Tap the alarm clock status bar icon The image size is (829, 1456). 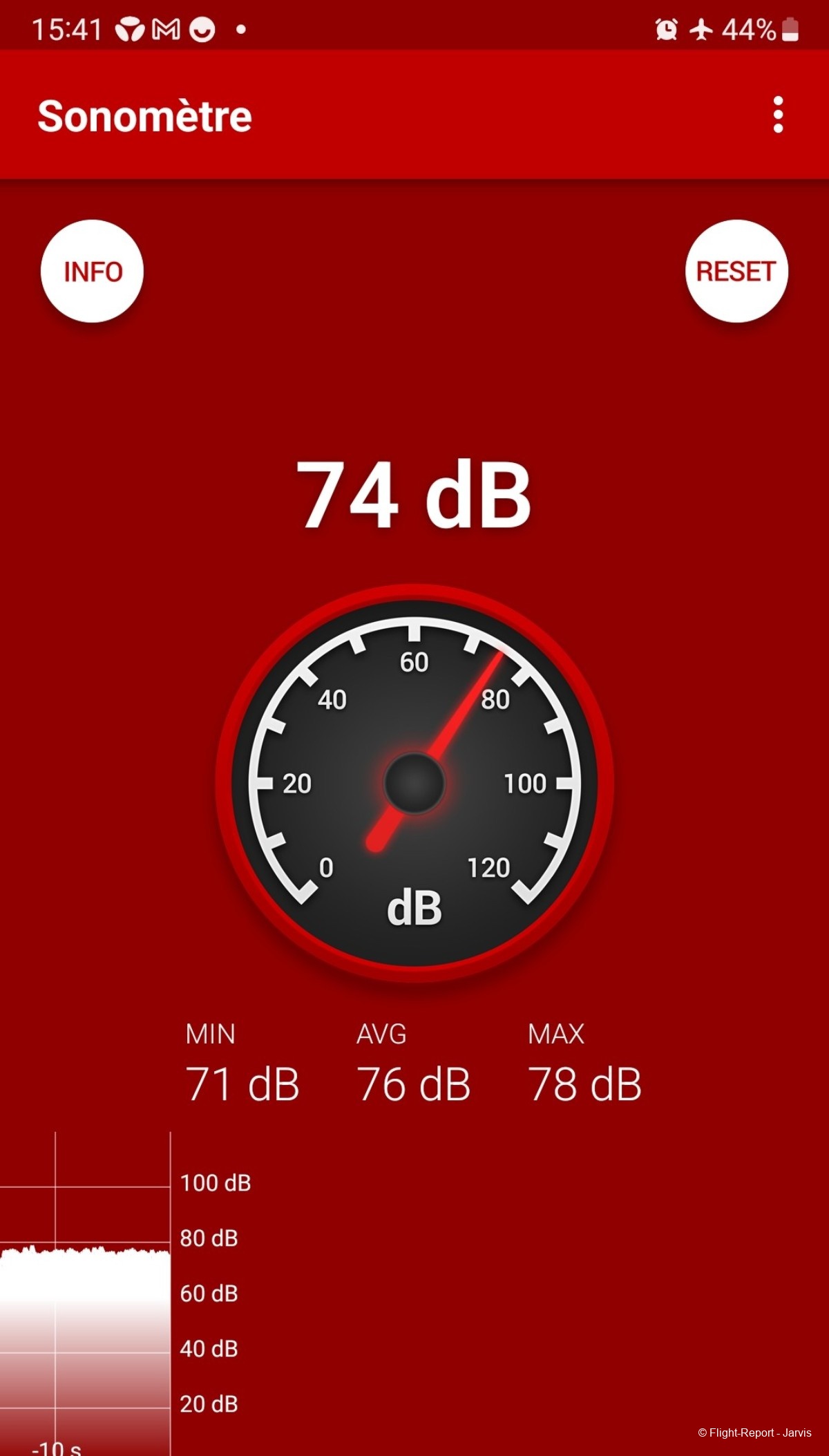[x=665, y=28]
